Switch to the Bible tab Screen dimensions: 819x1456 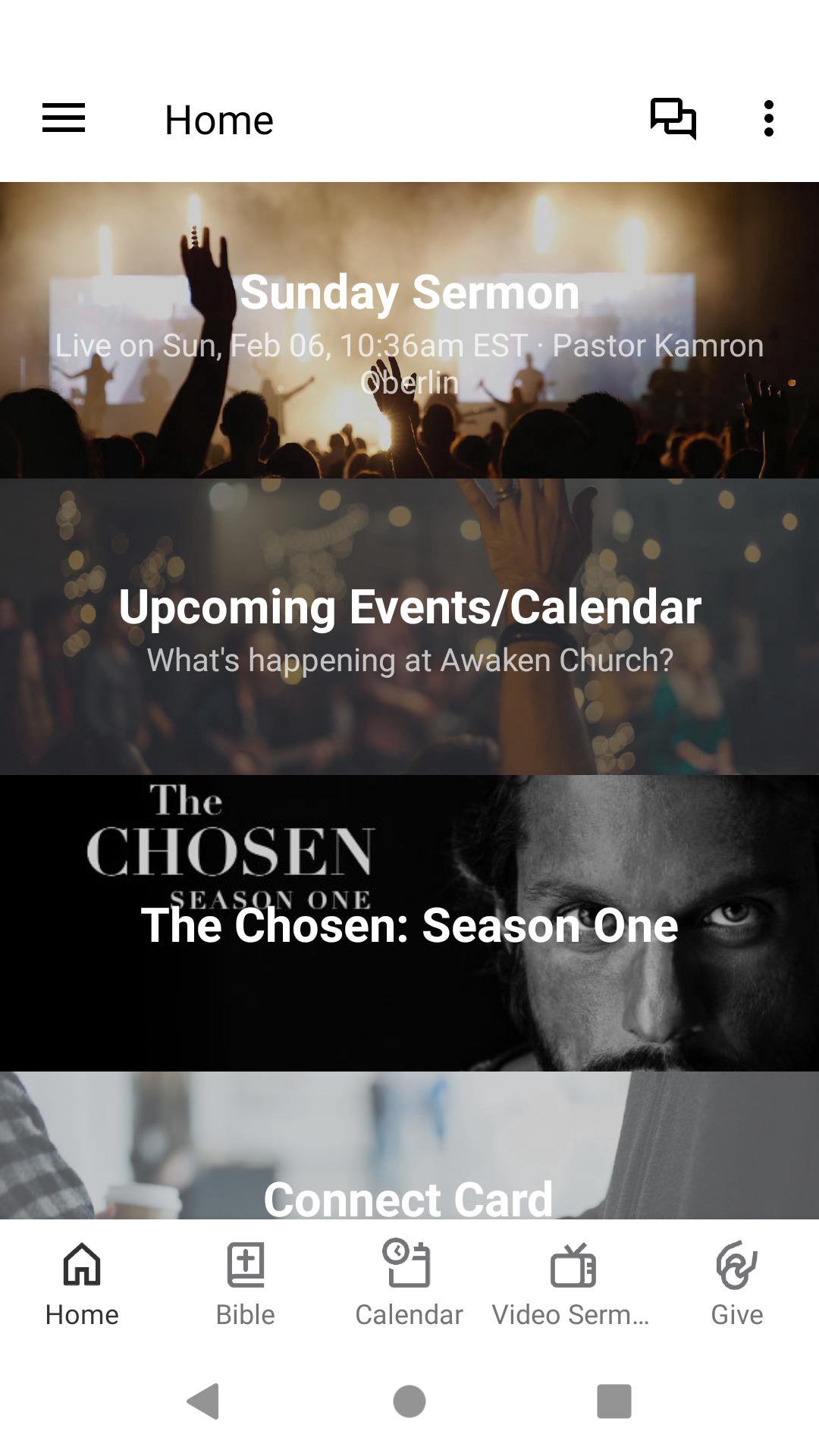point(246,1284)
